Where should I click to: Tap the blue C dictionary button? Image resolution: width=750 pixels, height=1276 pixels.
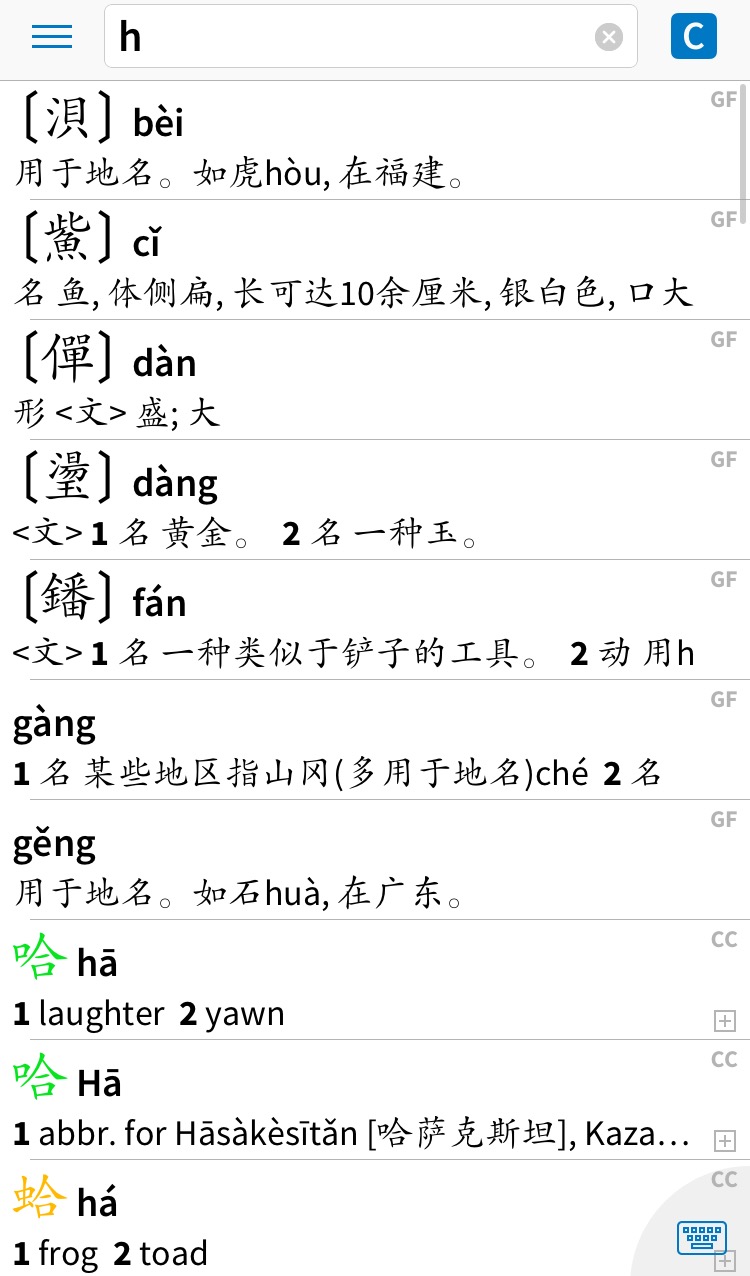click(694, 37)
